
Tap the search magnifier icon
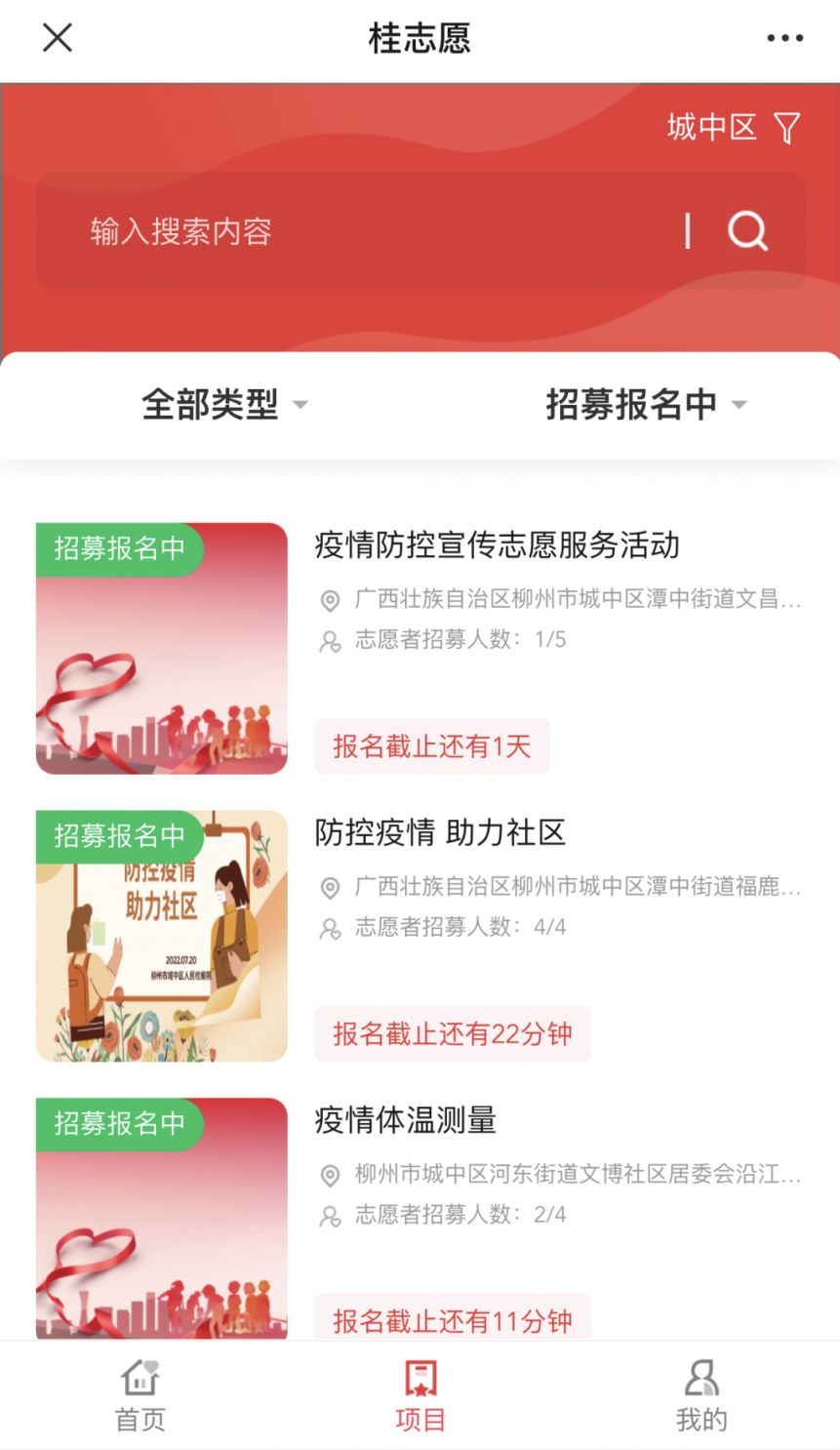point(746,231)
